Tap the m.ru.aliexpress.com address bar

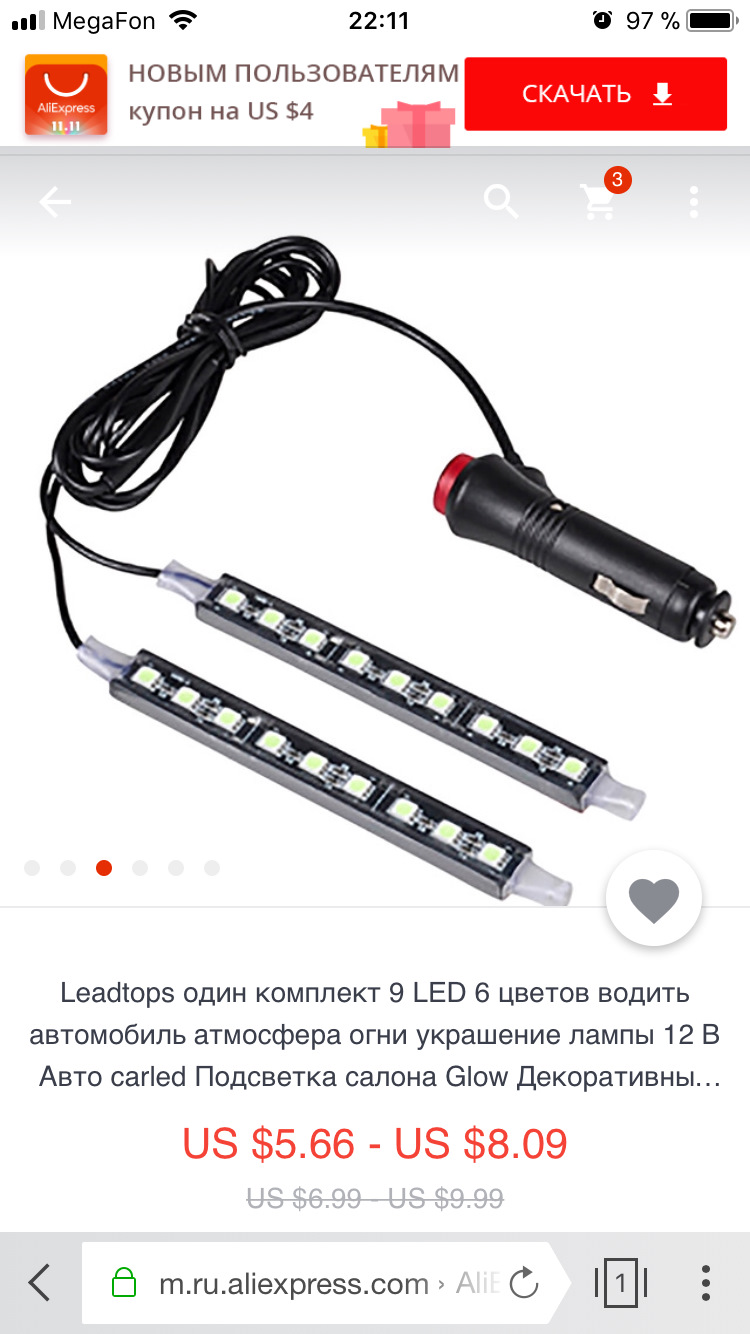[x=300, y=1283]
